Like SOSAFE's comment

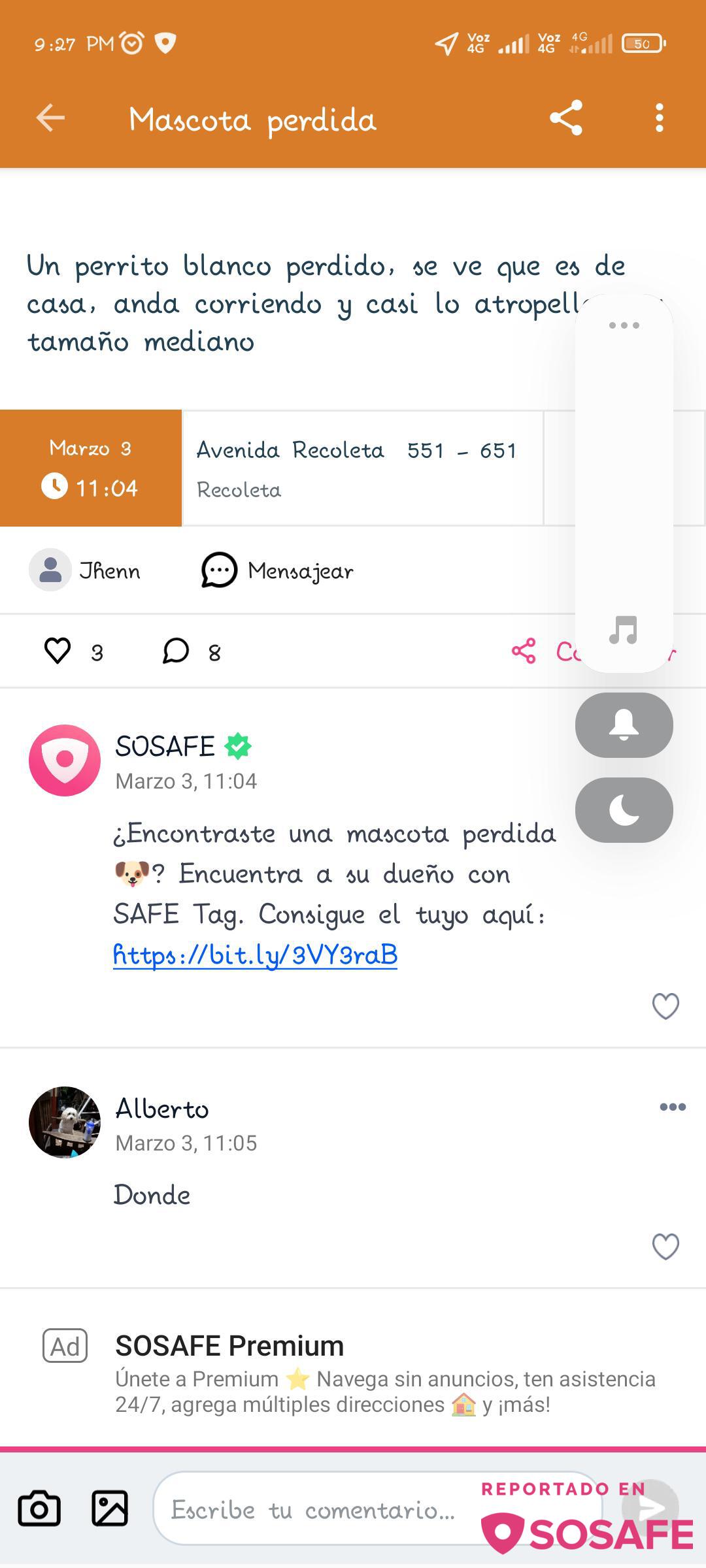pos(665,1006)
